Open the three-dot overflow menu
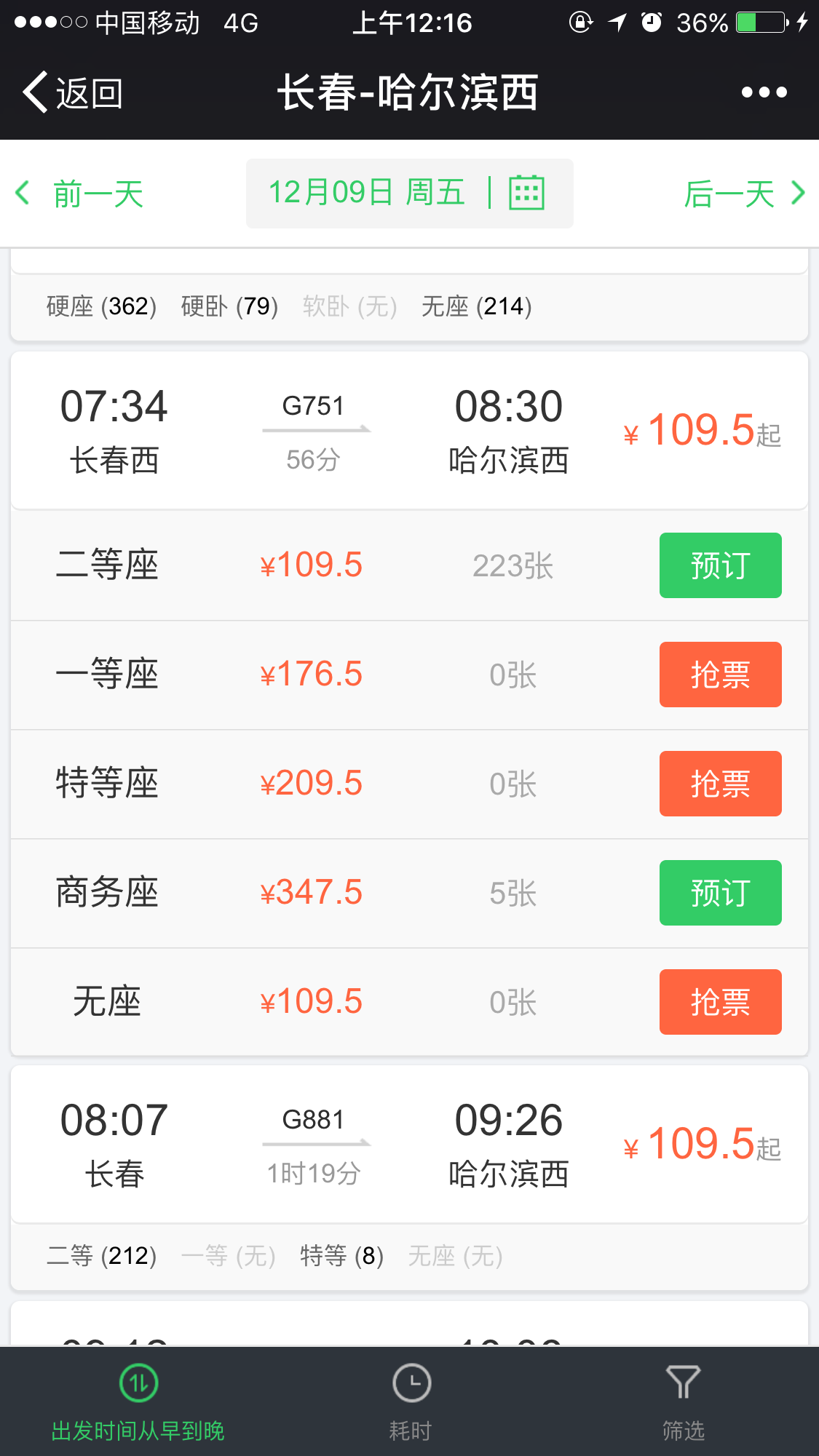 tap(764, 92)
